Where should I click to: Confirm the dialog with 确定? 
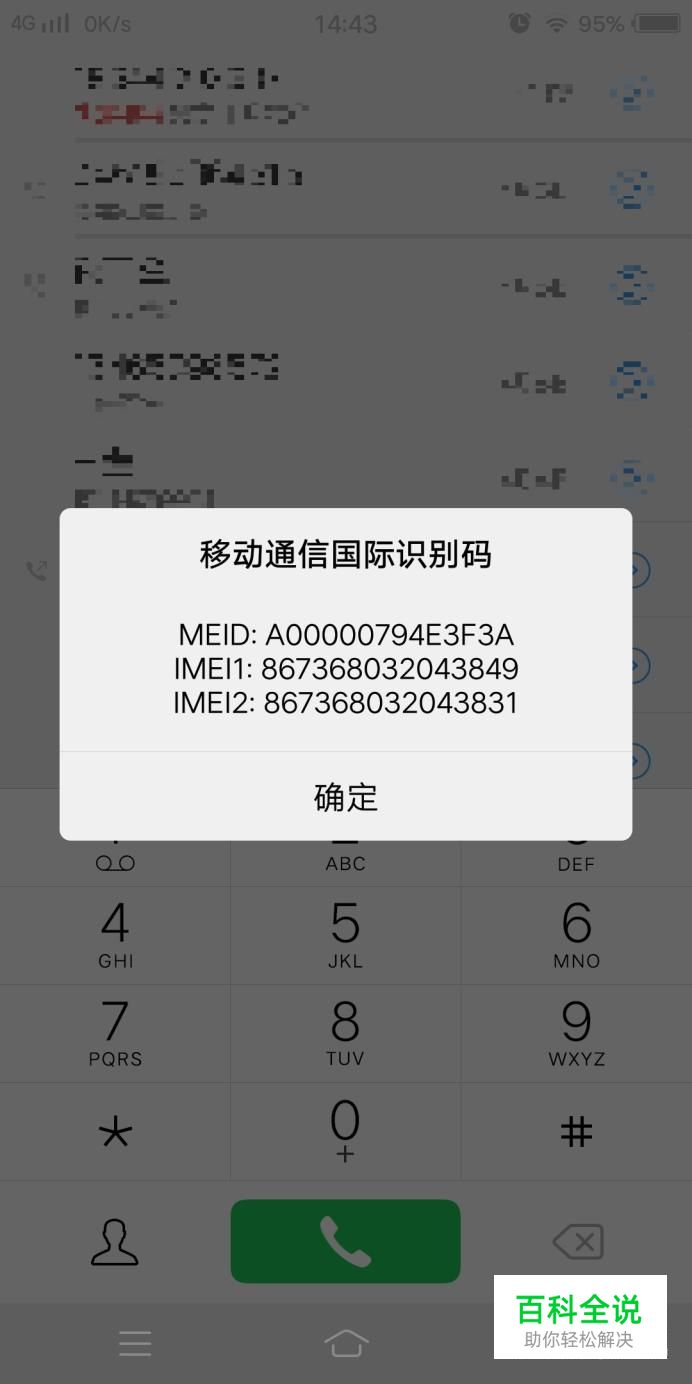coord(346,797)
